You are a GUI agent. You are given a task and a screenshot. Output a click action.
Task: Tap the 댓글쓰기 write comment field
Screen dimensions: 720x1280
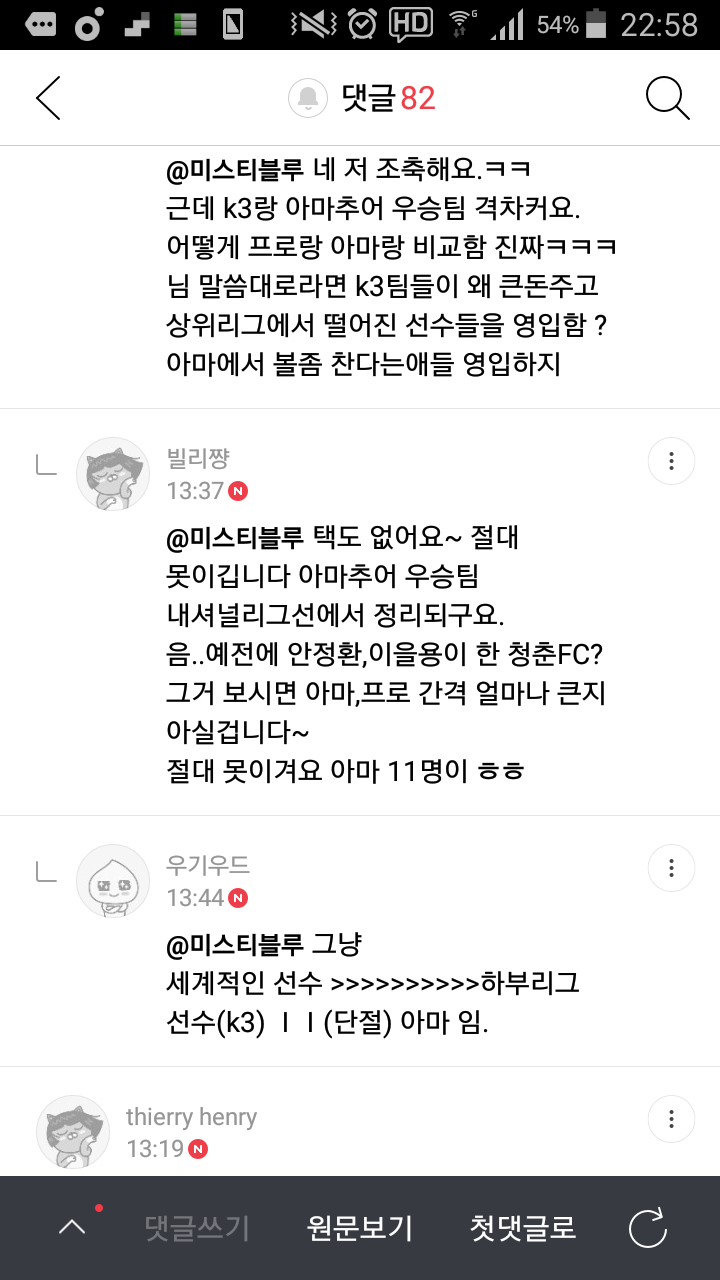tap(196, 1228)
